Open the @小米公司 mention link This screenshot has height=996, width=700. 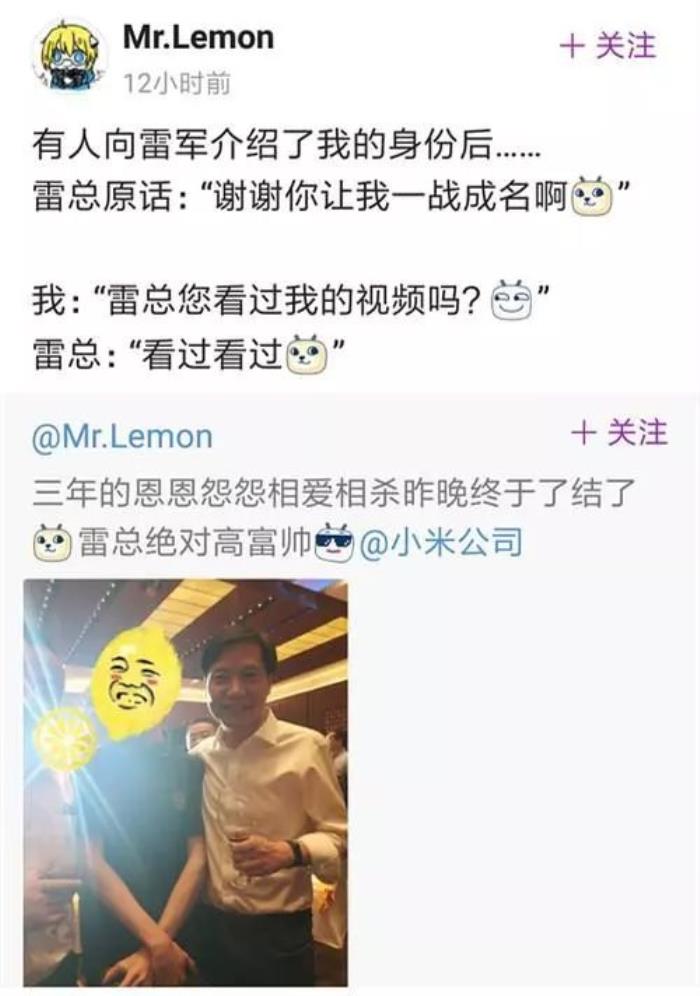pyautogui.click(x=439, y=544)
